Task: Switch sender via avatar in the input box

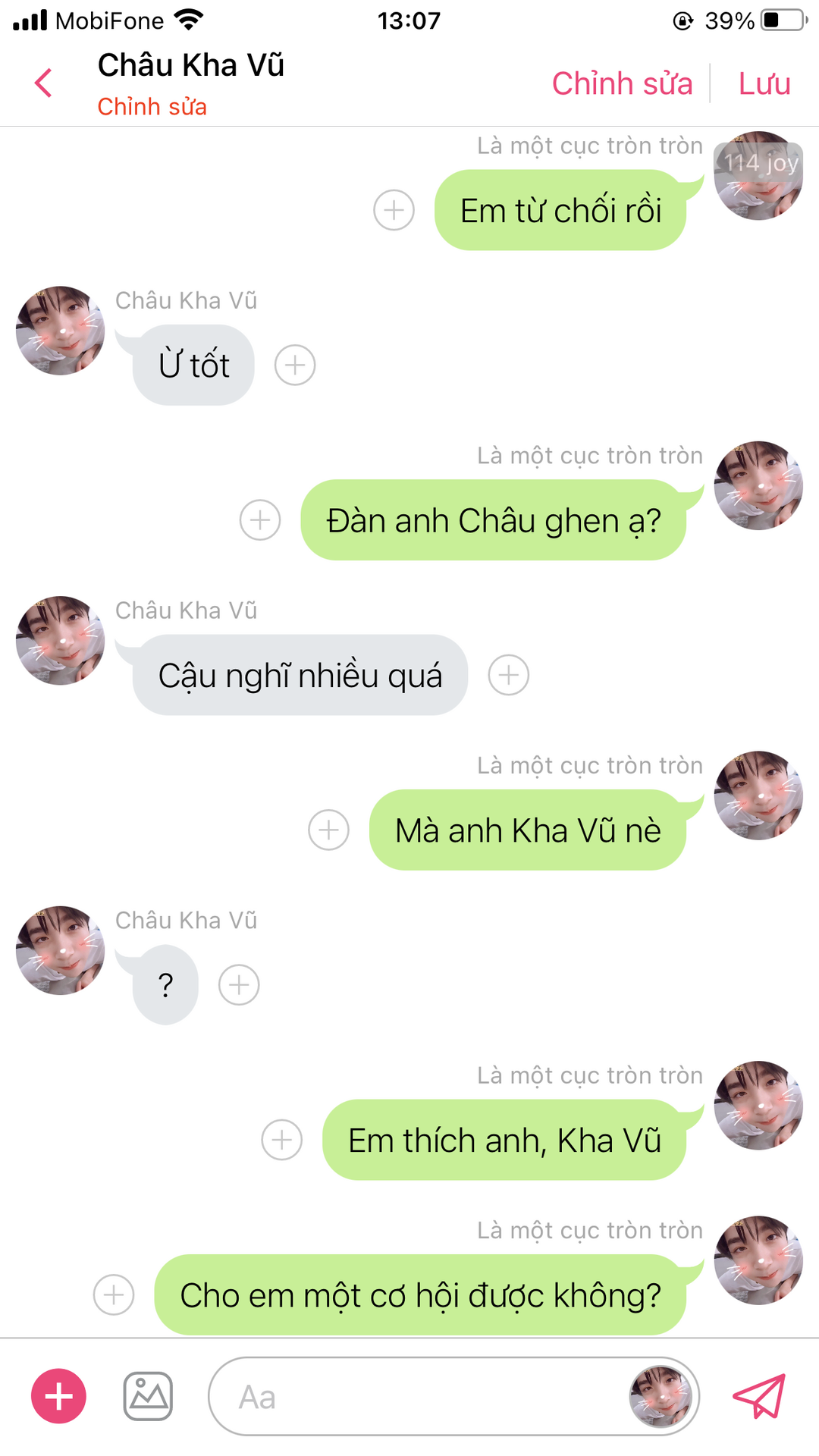Action: 661,1396
